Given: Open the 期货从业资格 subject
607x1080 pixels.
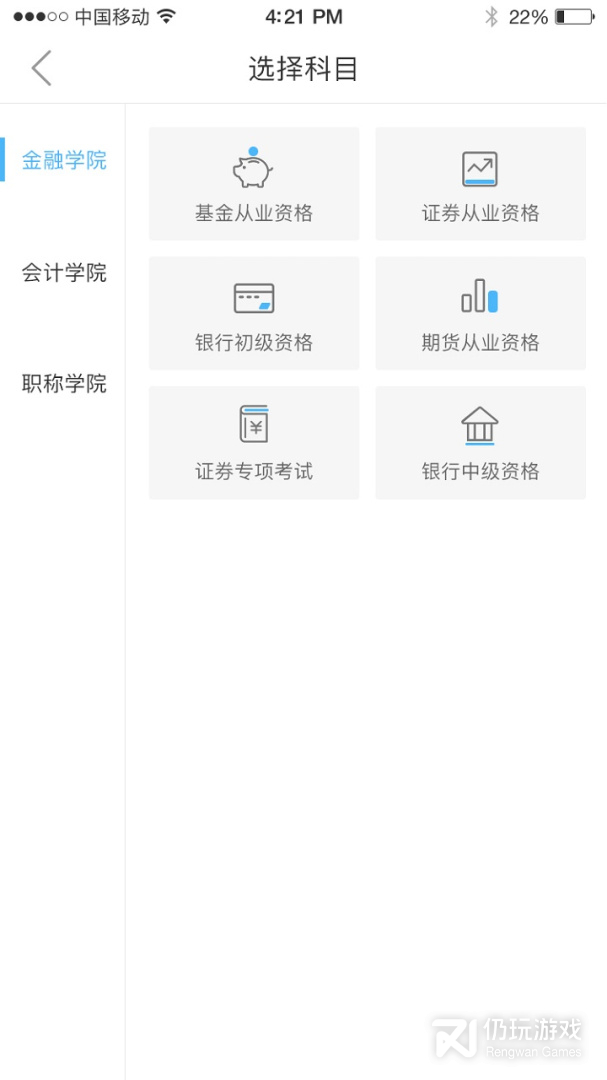Looking at the screenshot, I should pos(480,313).
